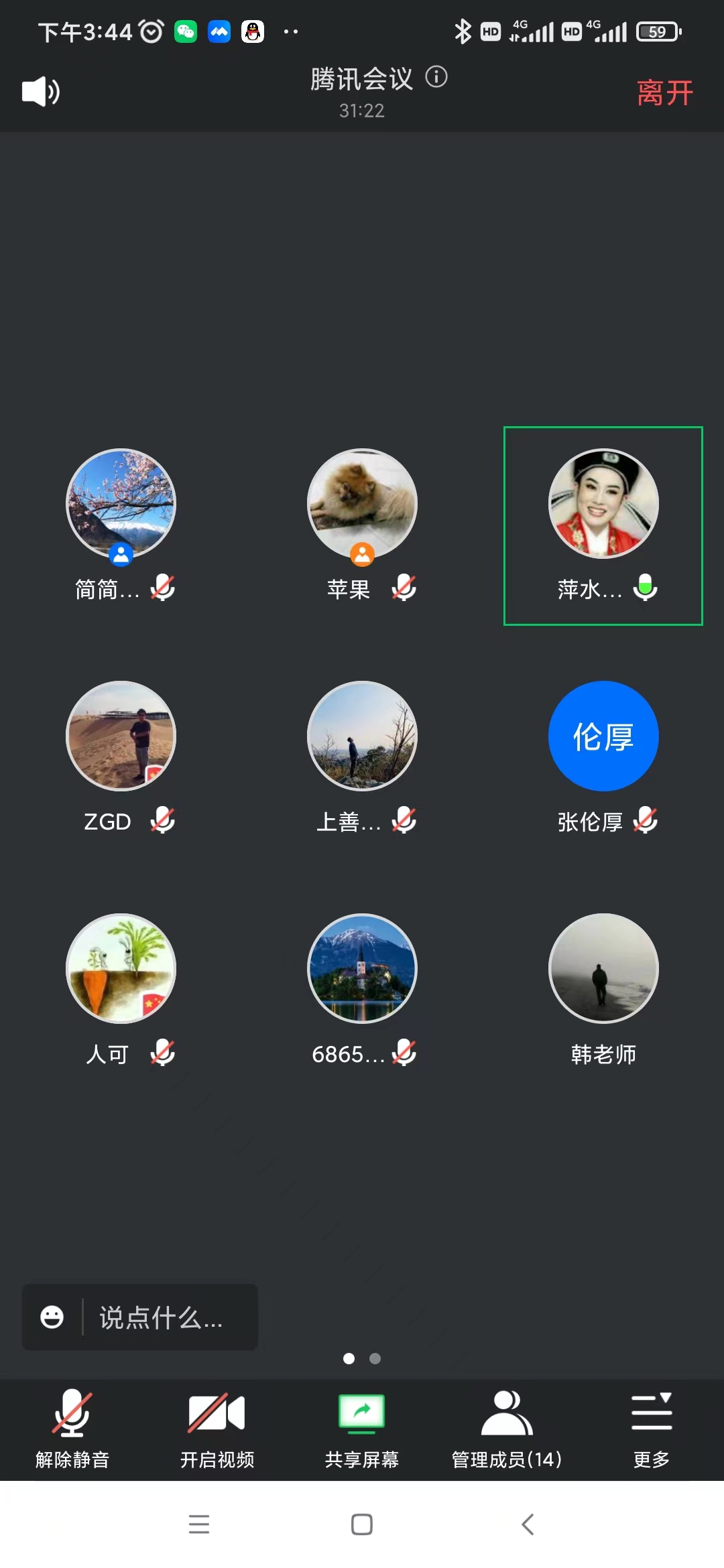Screen dimensions: 724x1568
Task: Open the 更多 more menu
Action: (x=651, y=1429)
